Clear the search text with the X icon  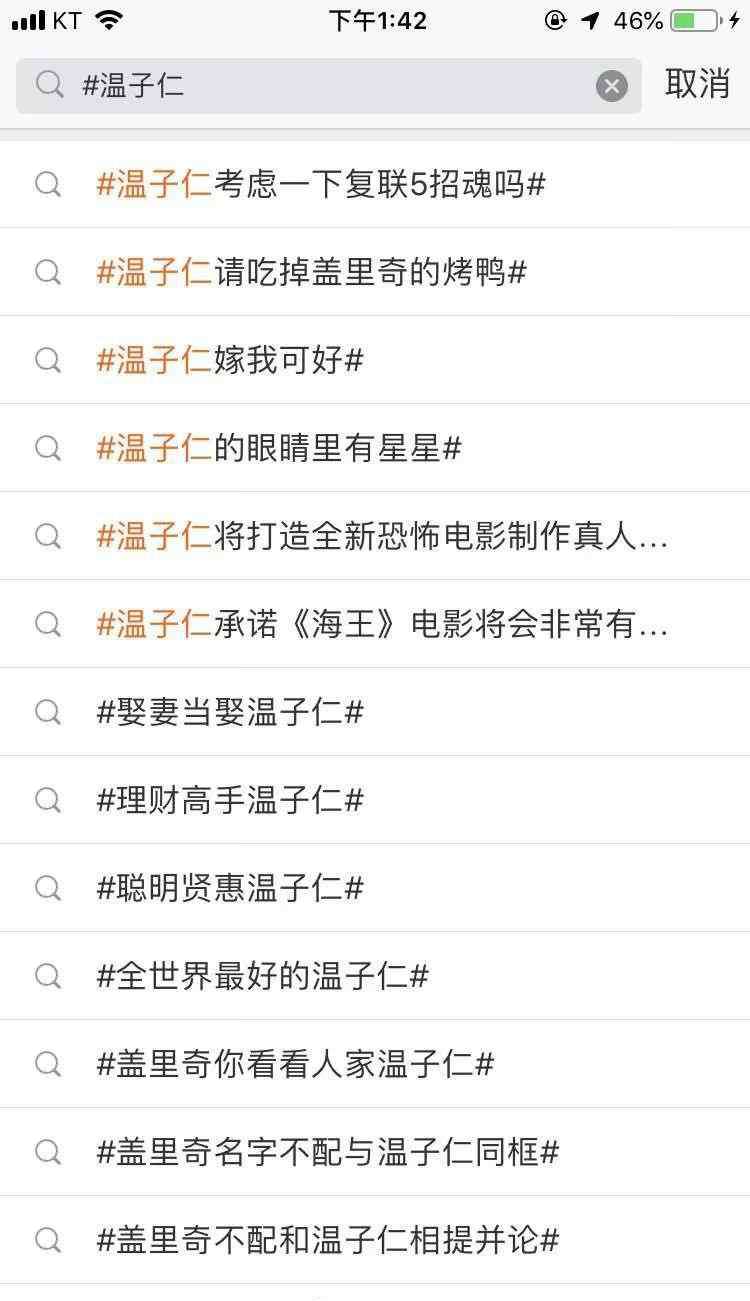click(612, 86)
